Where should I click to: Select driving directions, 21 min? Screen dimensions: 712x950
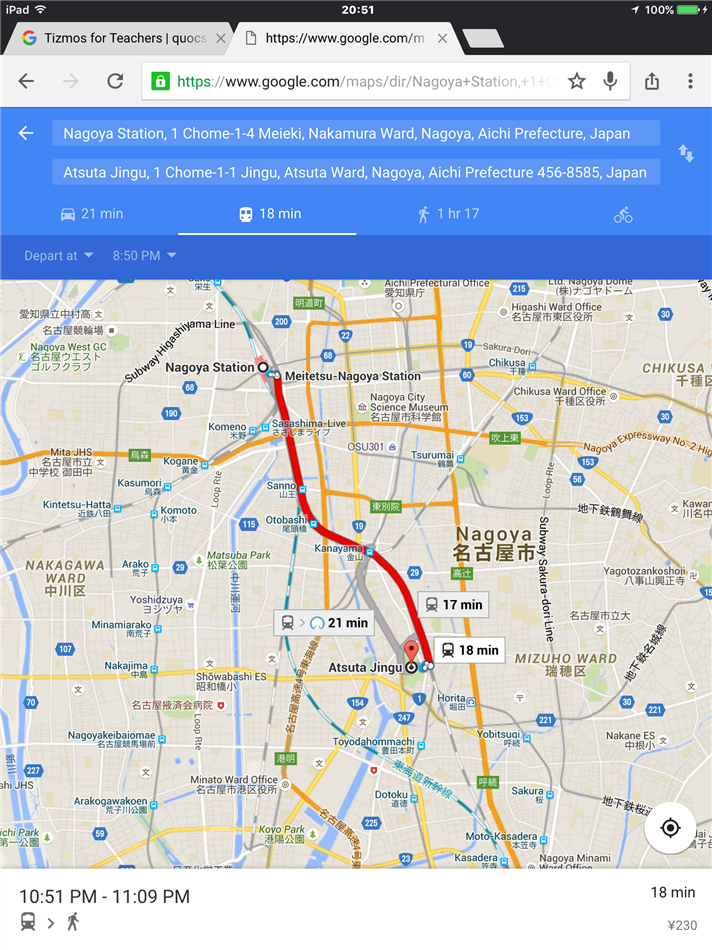(x=91, y=214)
